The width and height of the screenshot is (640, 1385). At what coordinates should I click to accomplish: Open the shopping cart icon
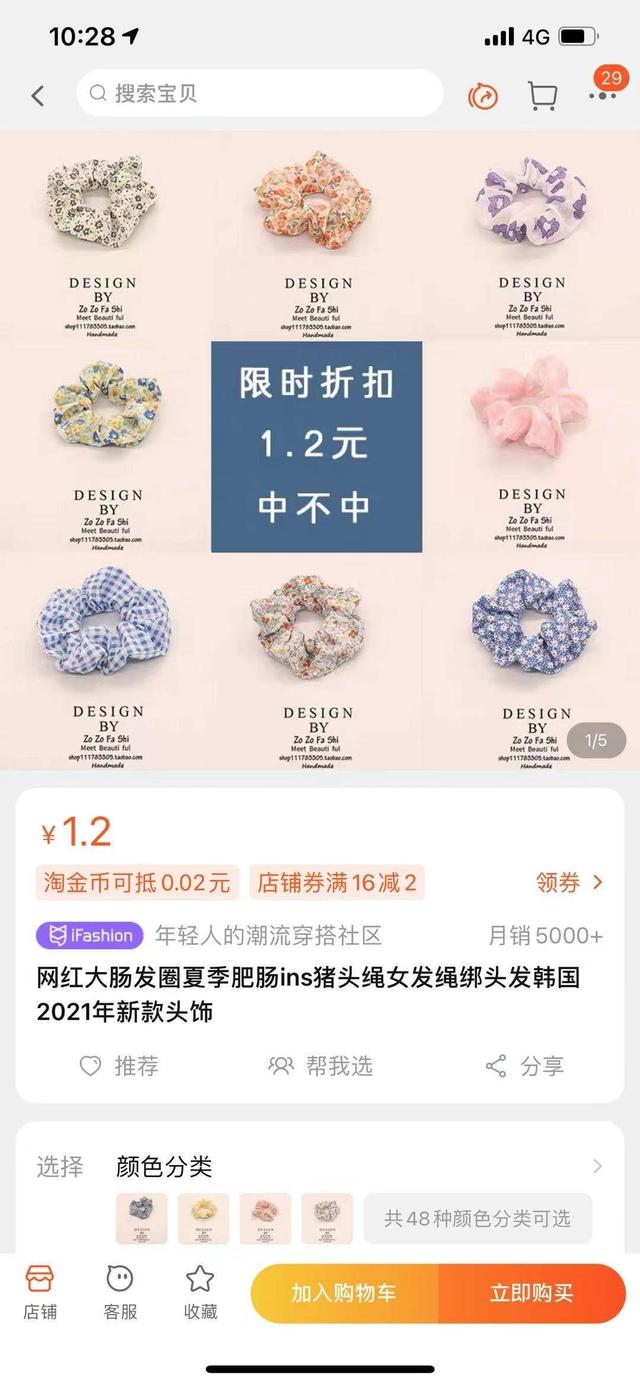point(542,95)
